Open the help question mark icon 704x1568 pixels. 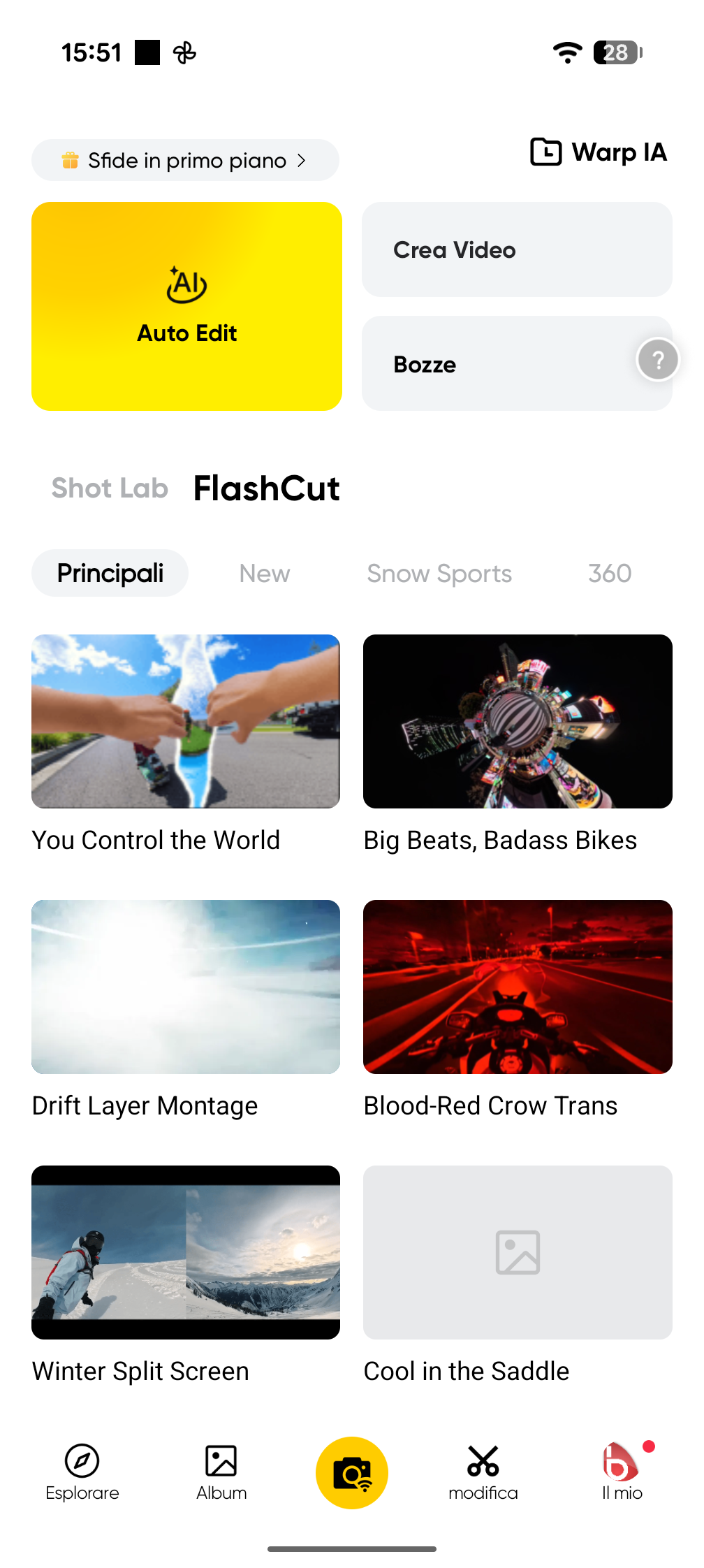coord(657,360)
